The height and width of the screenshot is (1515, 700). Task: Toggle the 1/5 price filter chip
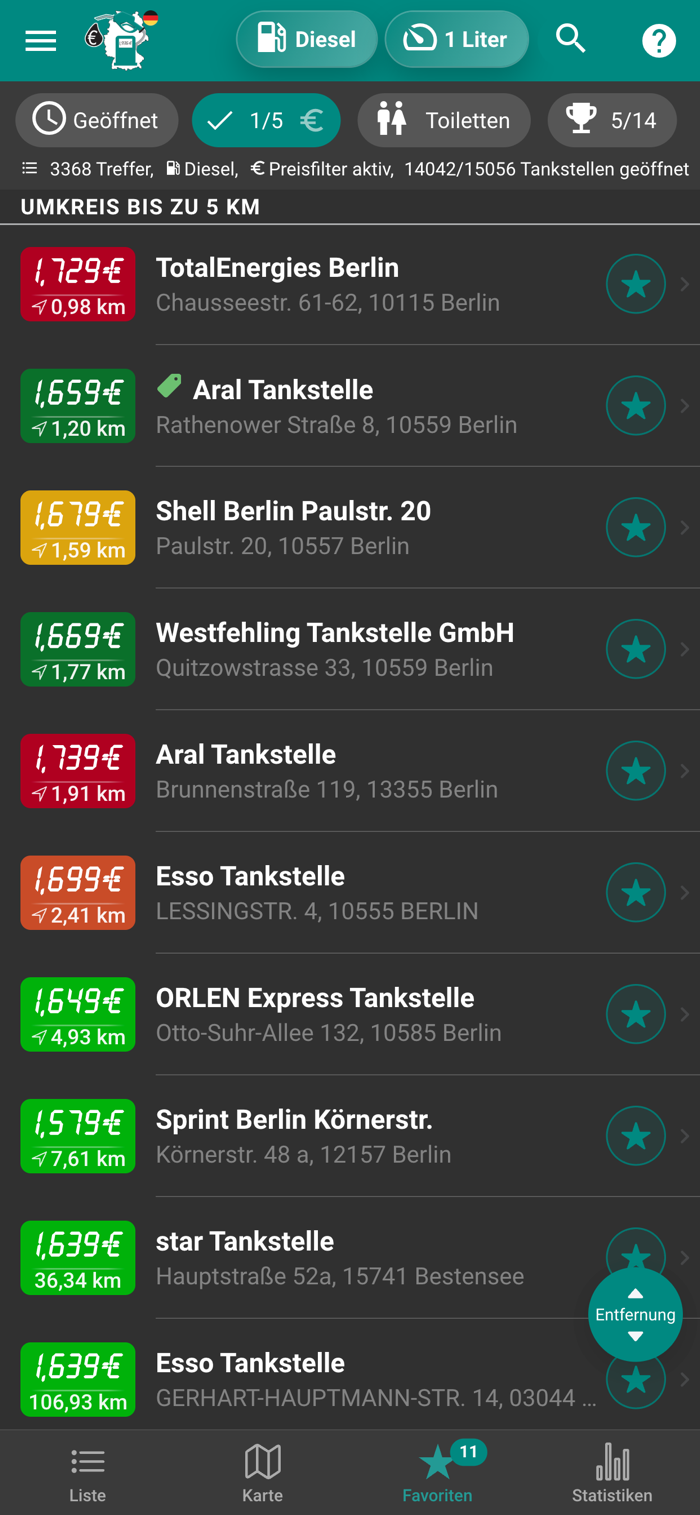pos(266,121)
